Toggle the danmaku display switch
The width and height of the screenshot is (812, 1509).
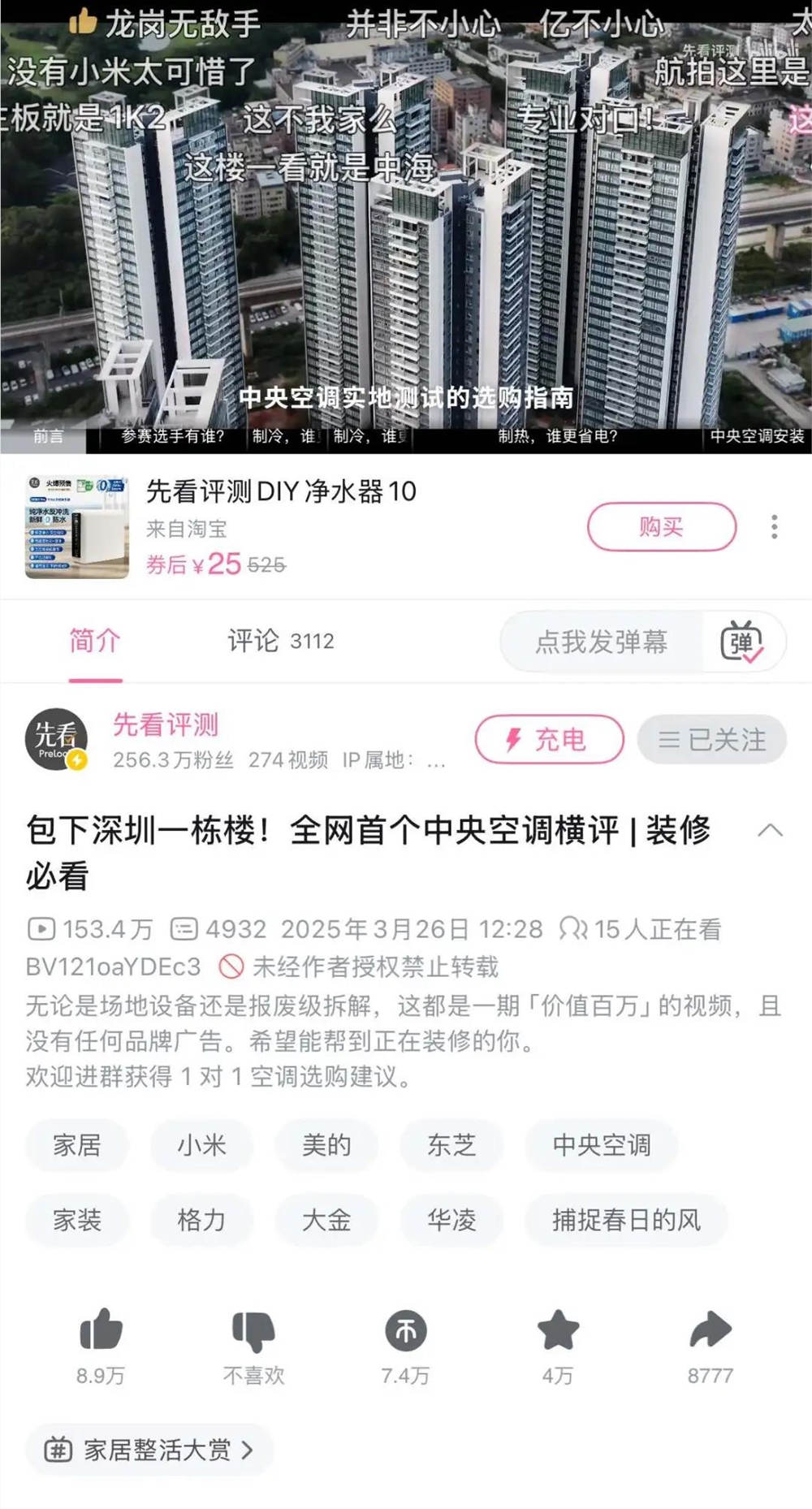[x=745, y=642]
